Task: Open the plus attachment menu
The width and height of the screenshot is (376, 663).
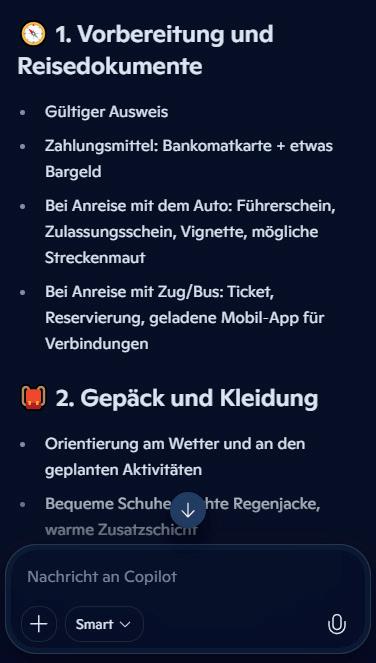Action: pos(39,624)
